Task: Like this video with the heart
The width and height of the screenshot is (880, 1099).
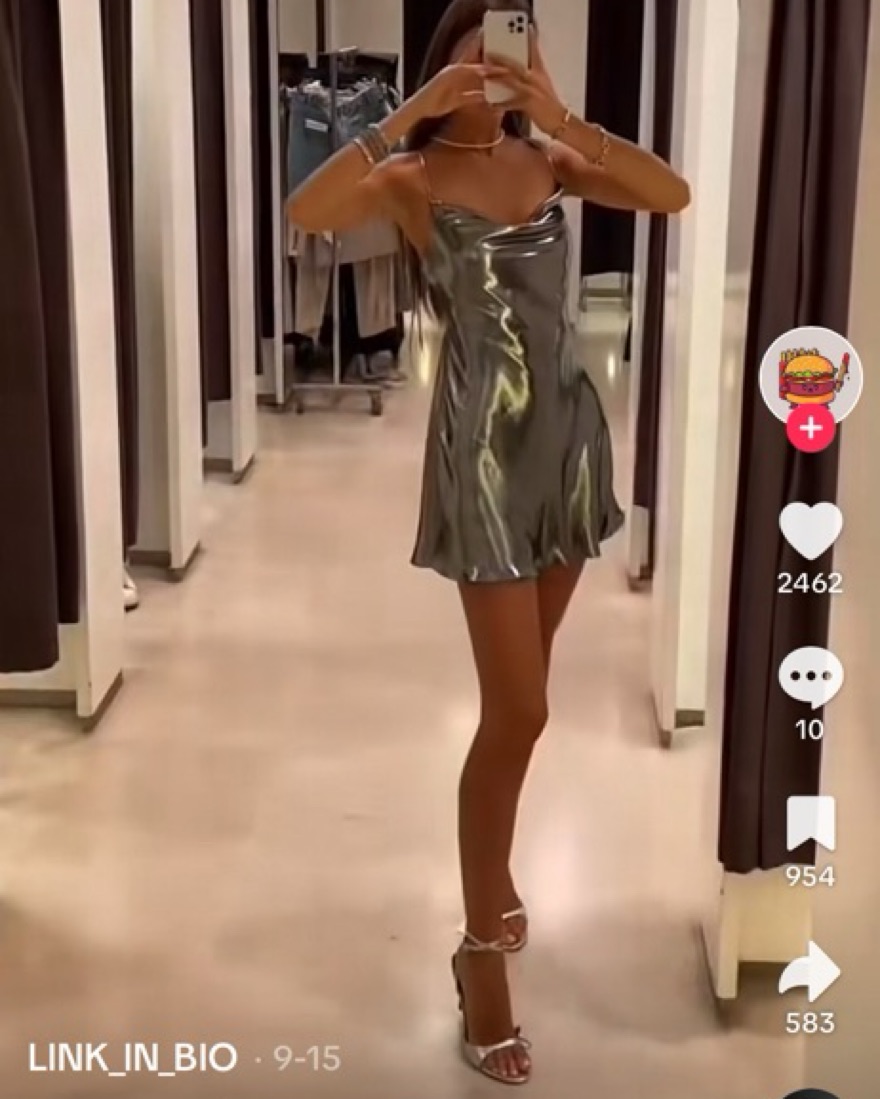Action: click(810, 530)
